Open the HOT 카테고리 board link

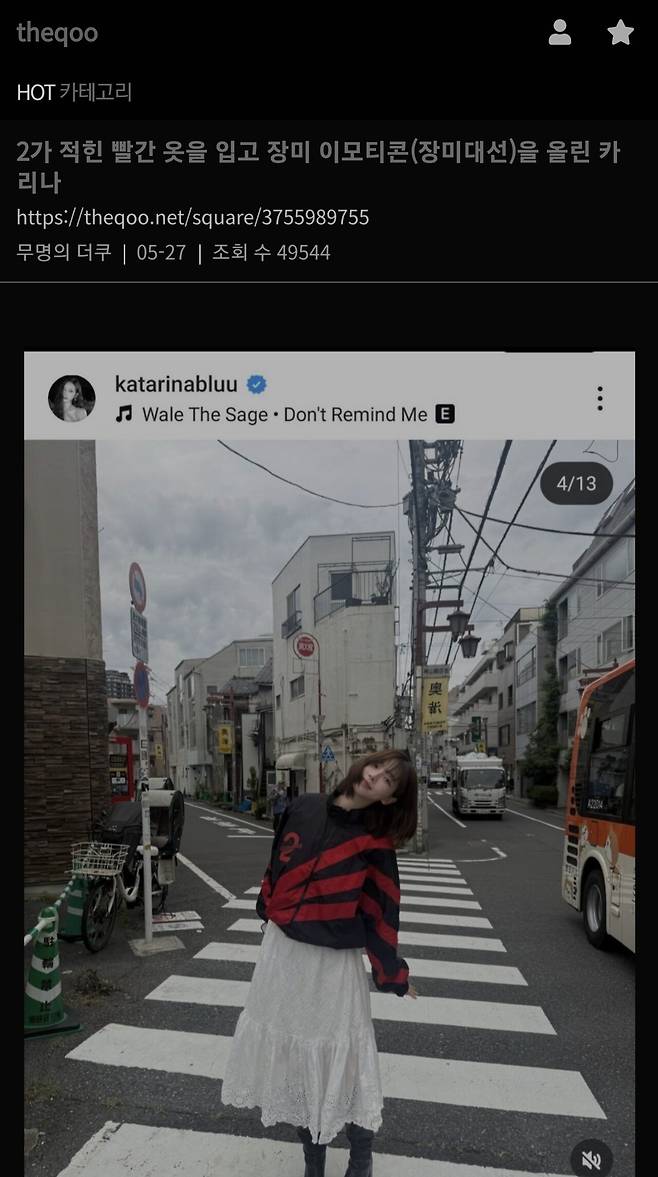point(74,93)
